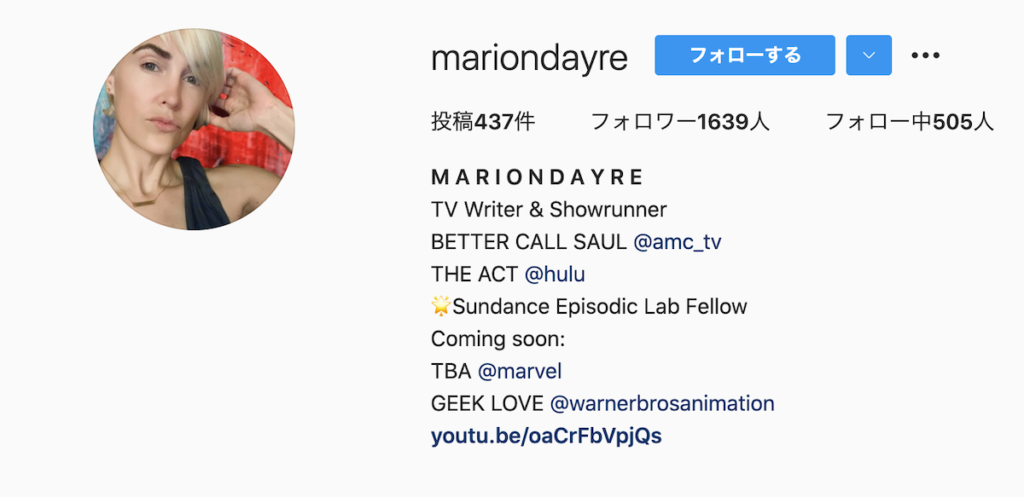Open the @warnerbrosanimation mention
Screen dimensions: 1024x497
(662, 404)
